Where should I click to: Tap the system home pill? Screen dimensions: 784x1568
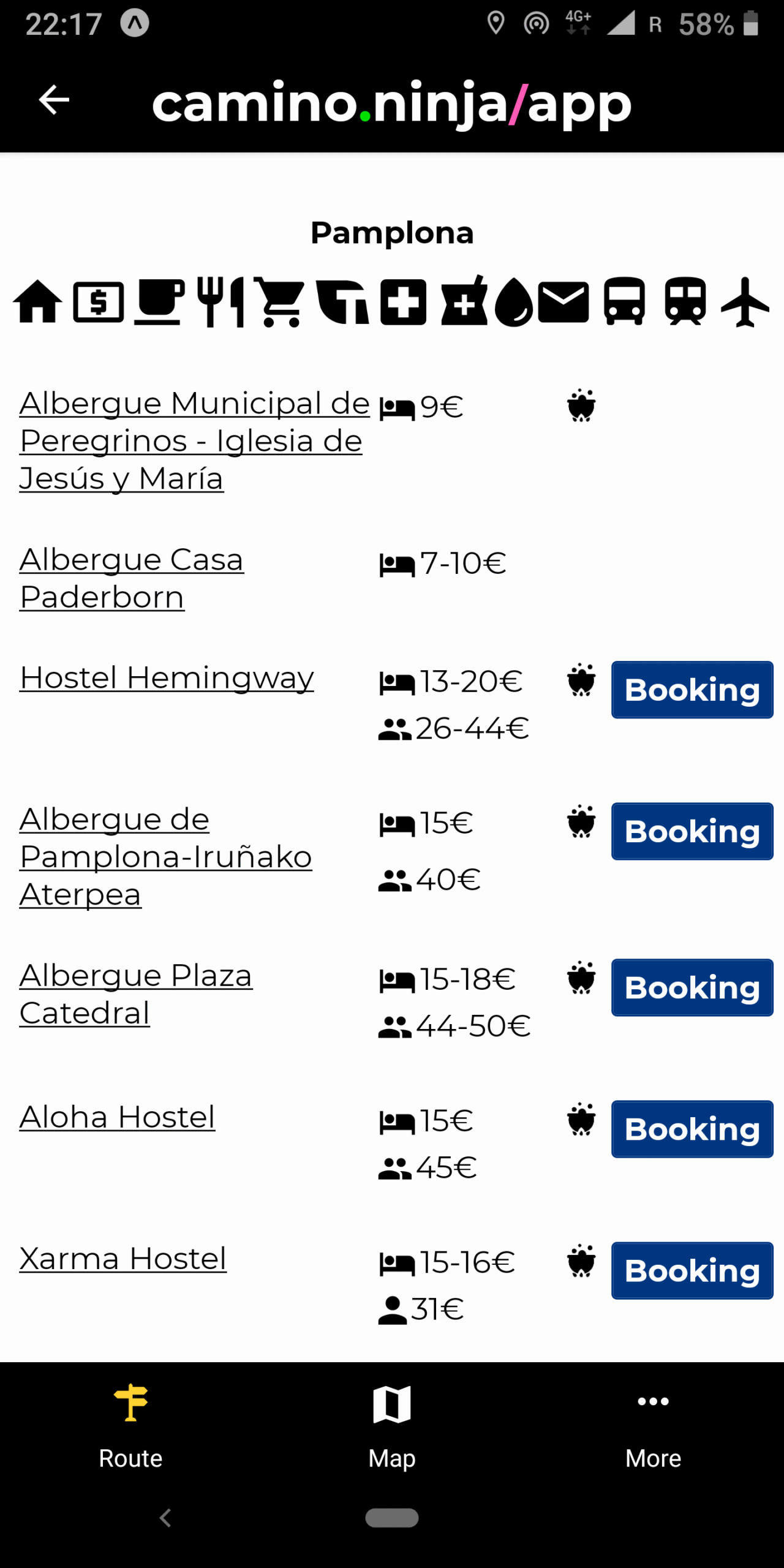(x=392, y=1518)
